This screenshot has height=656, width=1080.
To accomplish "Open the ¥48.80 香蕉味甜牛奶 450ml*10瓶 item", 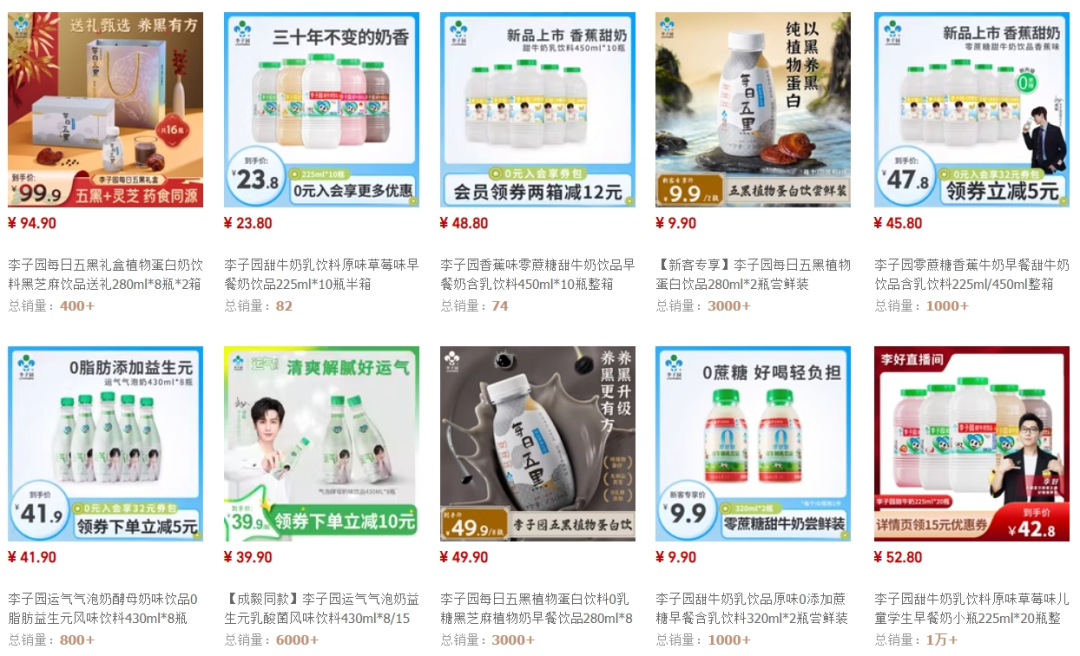I will pyautogui.click(x=537, y=110).
